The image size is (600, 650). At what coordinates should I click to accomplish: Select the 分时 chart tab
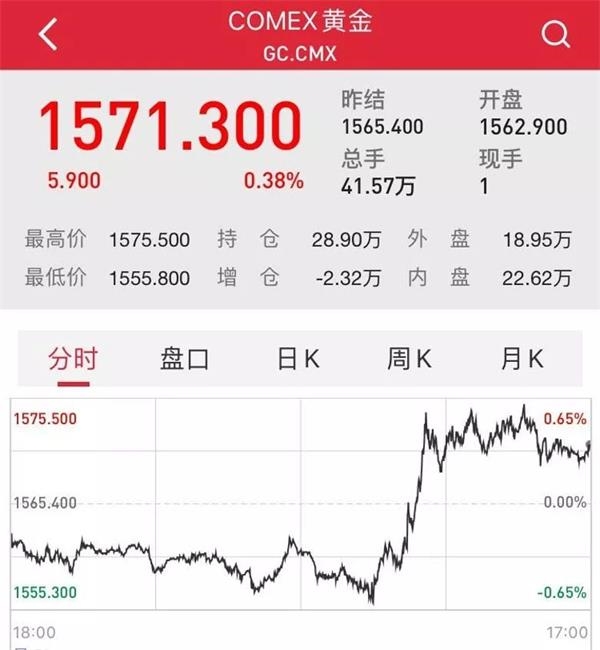pyautogui.click(x=73, y=359)
